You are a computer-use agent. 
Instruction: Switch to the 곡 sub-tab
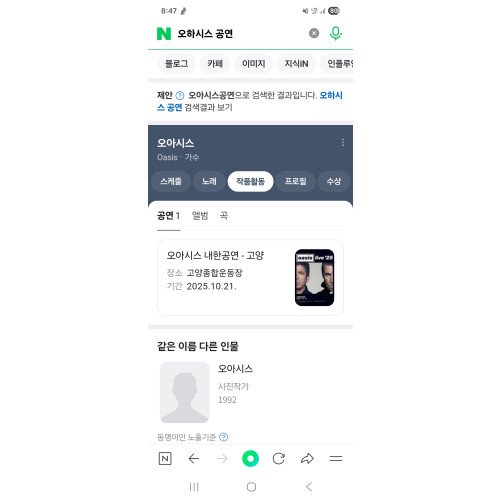(x=224, y=216)
